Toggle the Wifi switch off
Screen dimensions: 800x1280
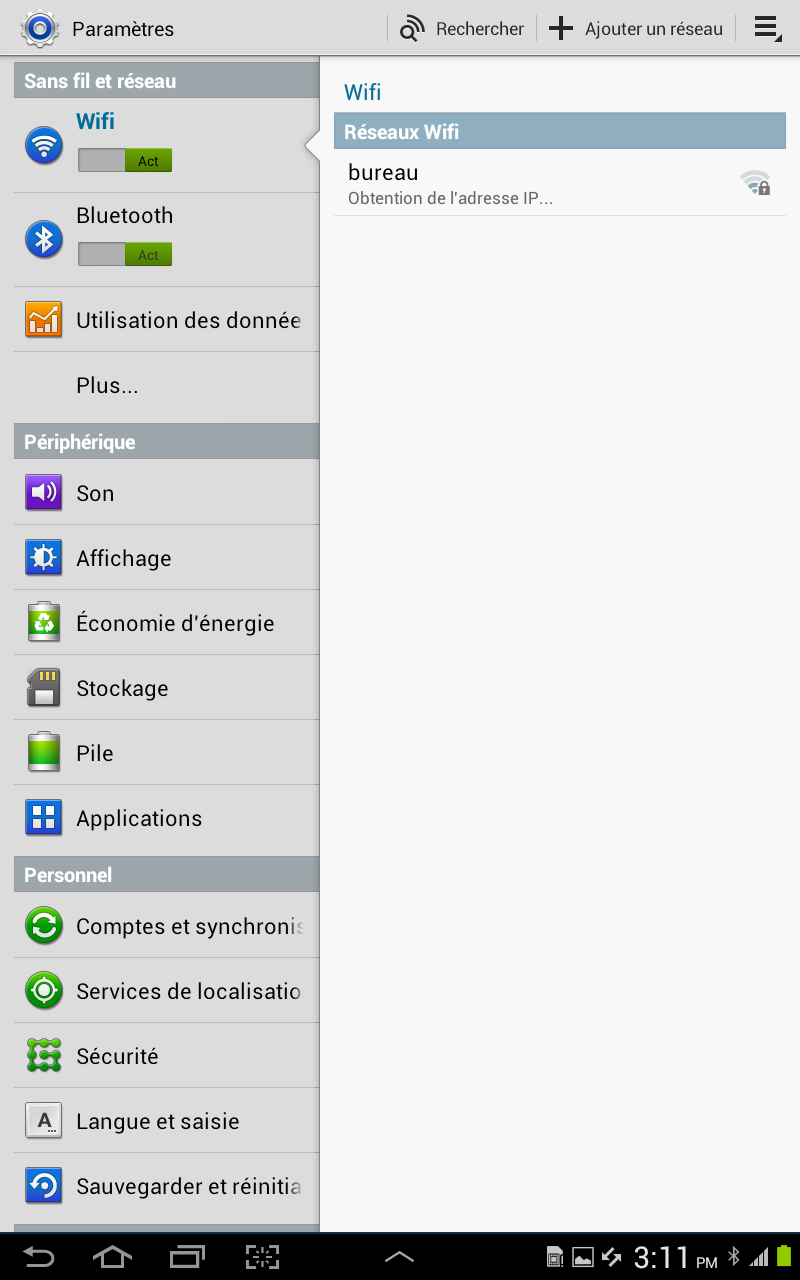[x=125, y=161]
